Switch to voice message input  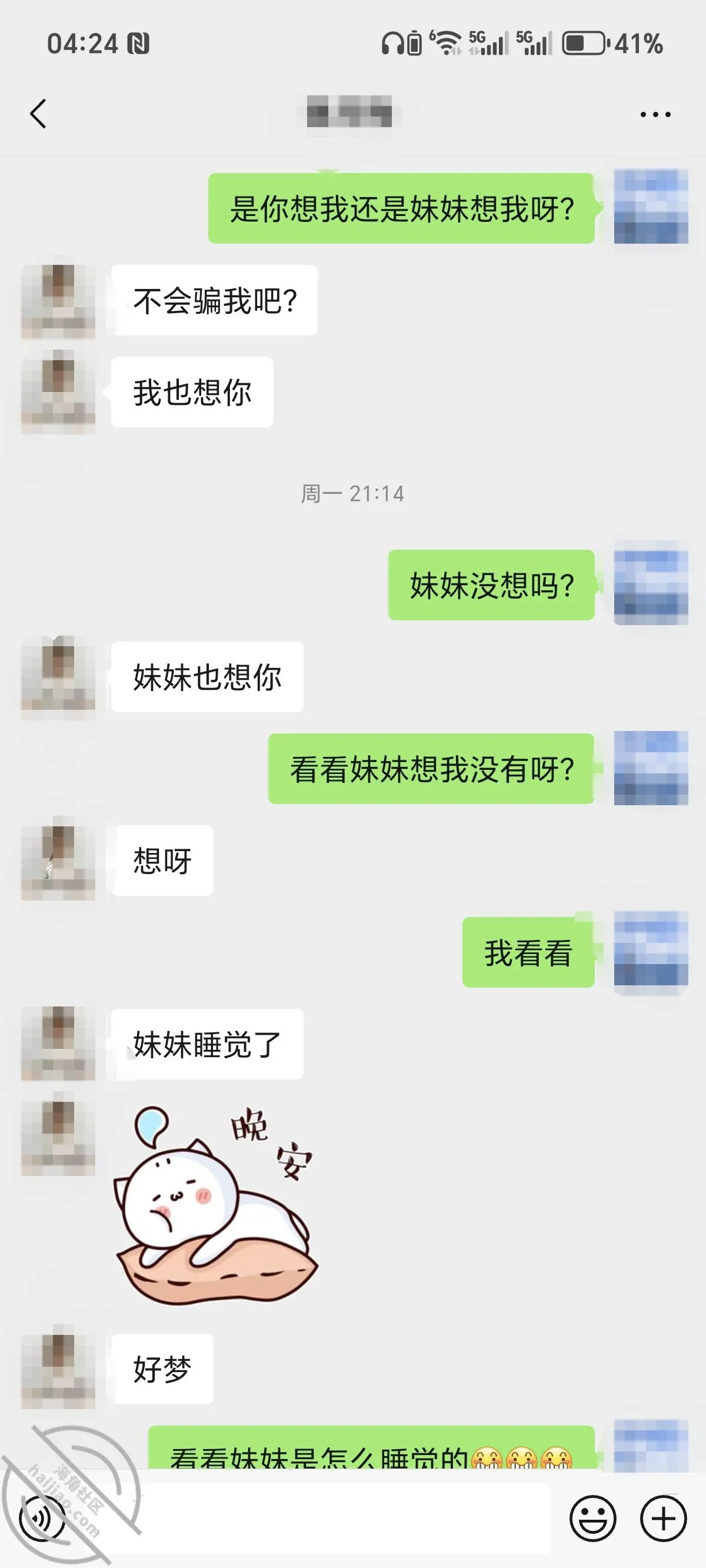[41, 1519]
